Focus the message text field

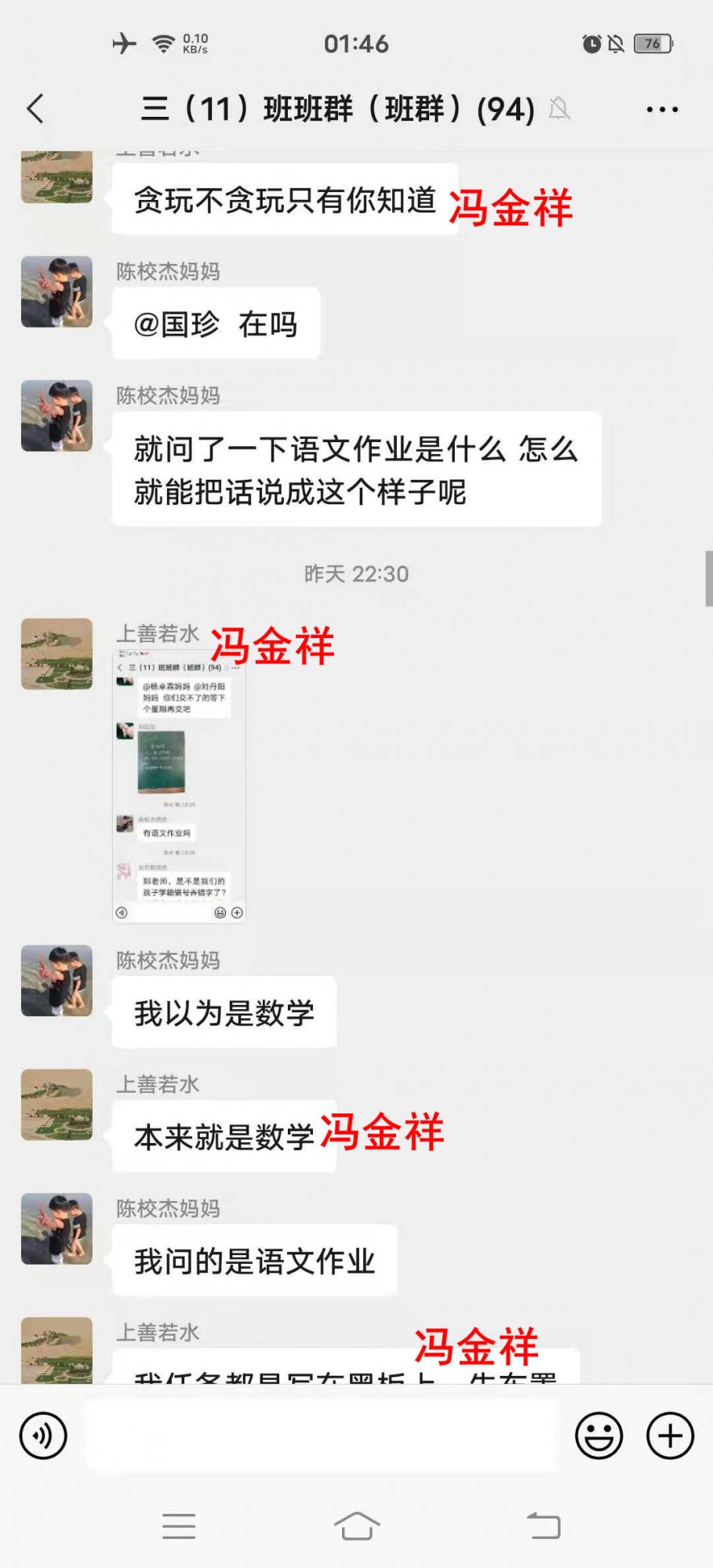point(320,1436)
